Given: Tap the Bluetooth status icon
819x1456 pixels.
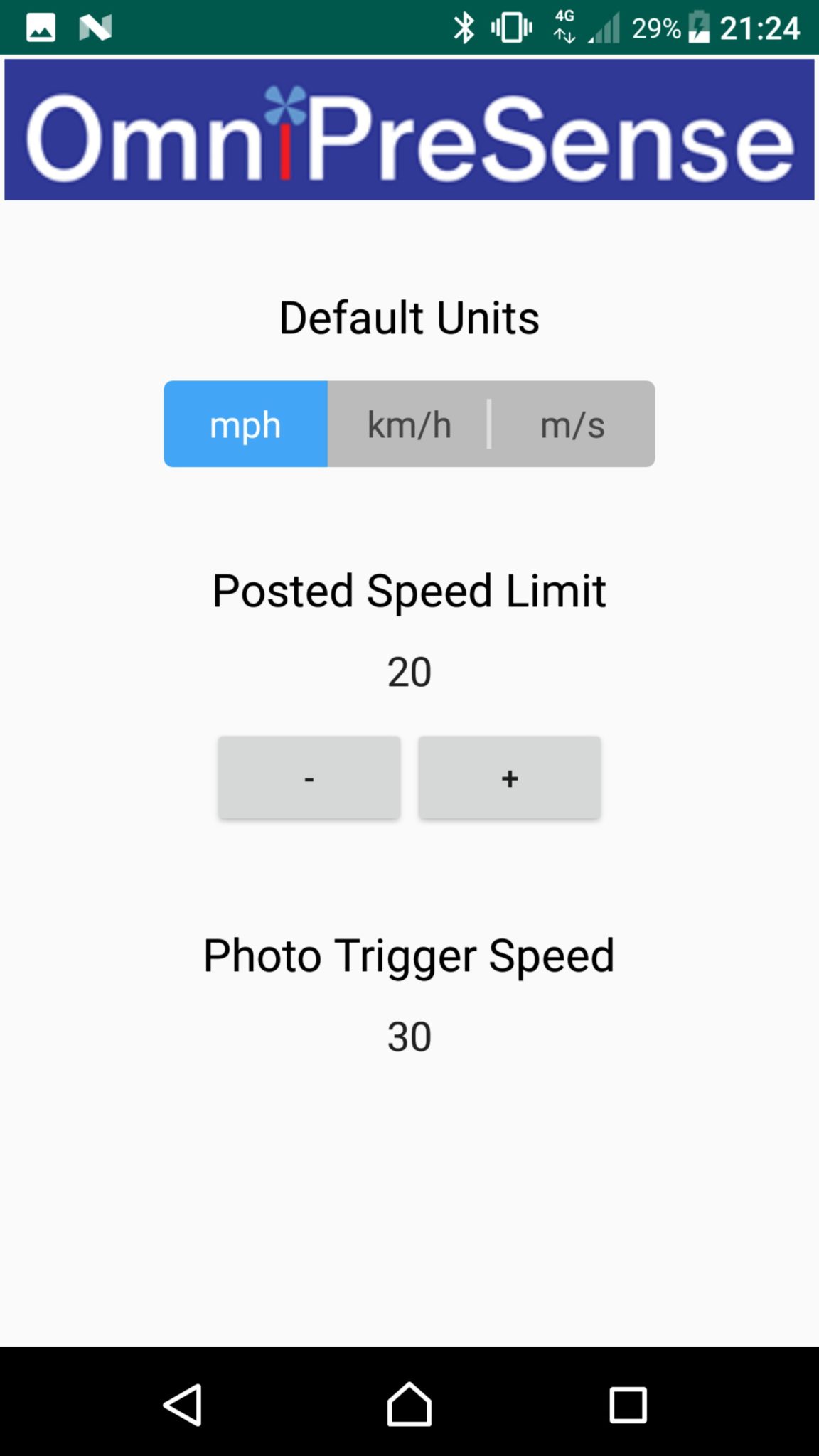Looking at the screenshot, I should pos(464,28).
